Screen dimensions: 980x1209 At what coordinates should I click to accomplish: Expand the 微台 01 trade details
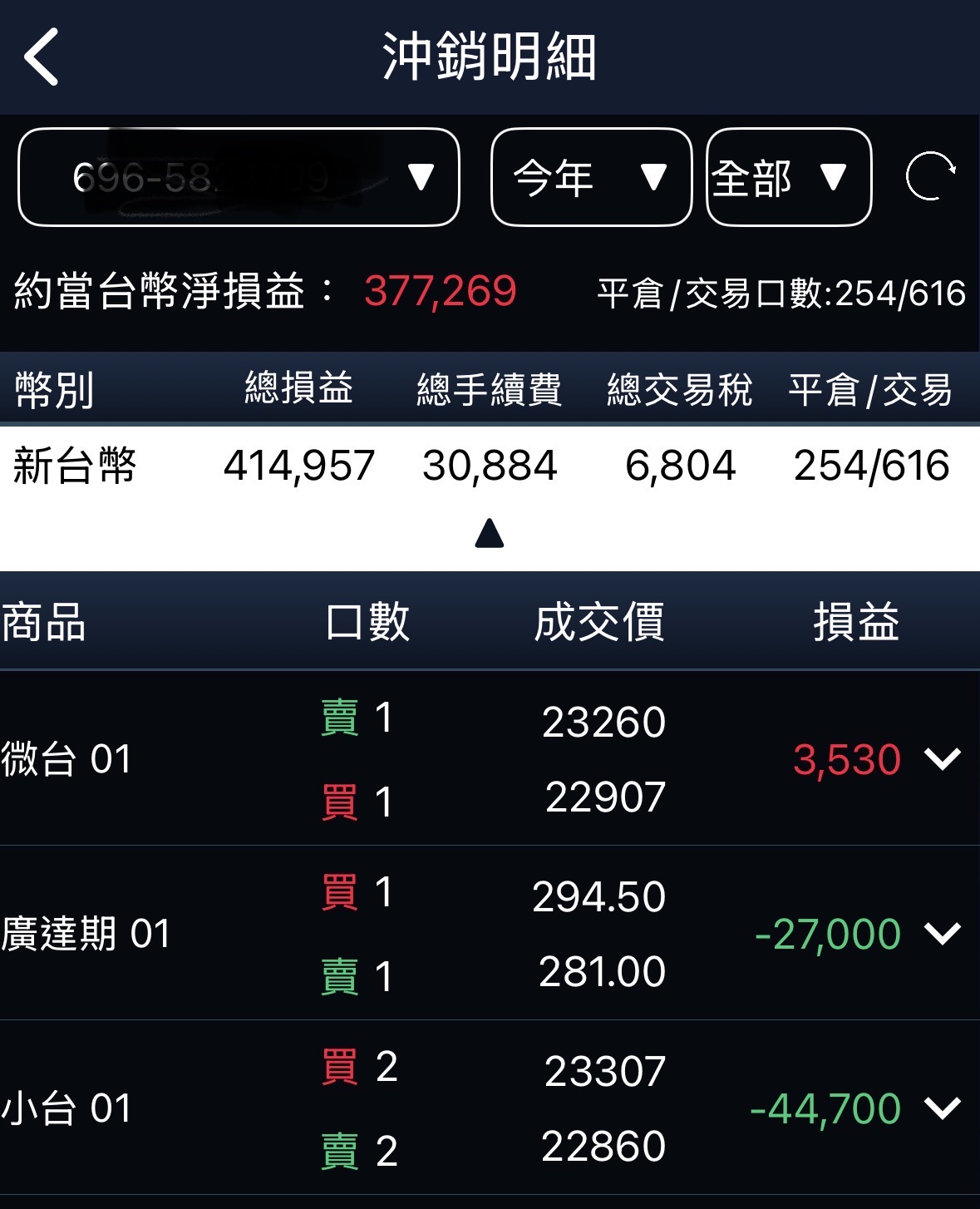click(943, 758)
